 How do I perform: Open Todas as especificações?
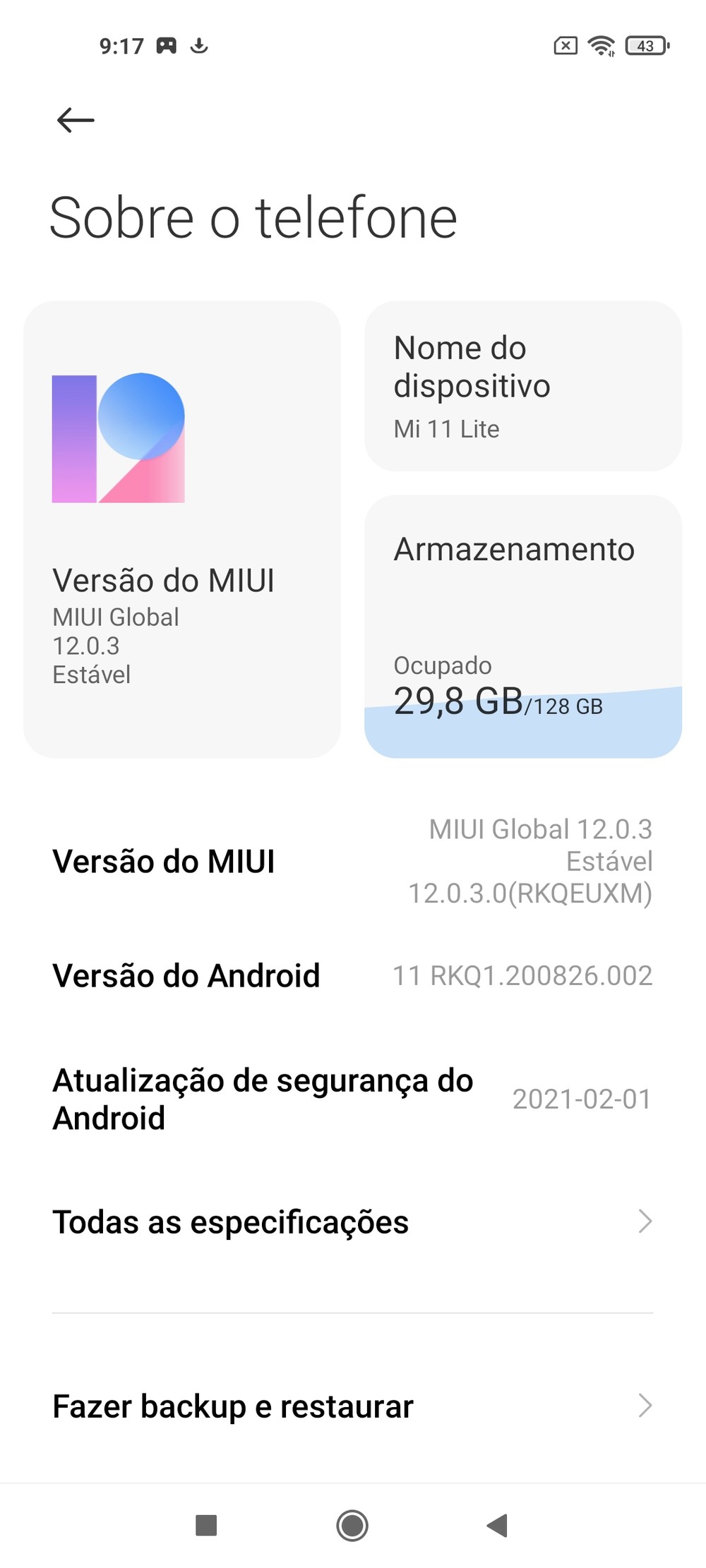pyautogui.click(x=352, y=1222)
